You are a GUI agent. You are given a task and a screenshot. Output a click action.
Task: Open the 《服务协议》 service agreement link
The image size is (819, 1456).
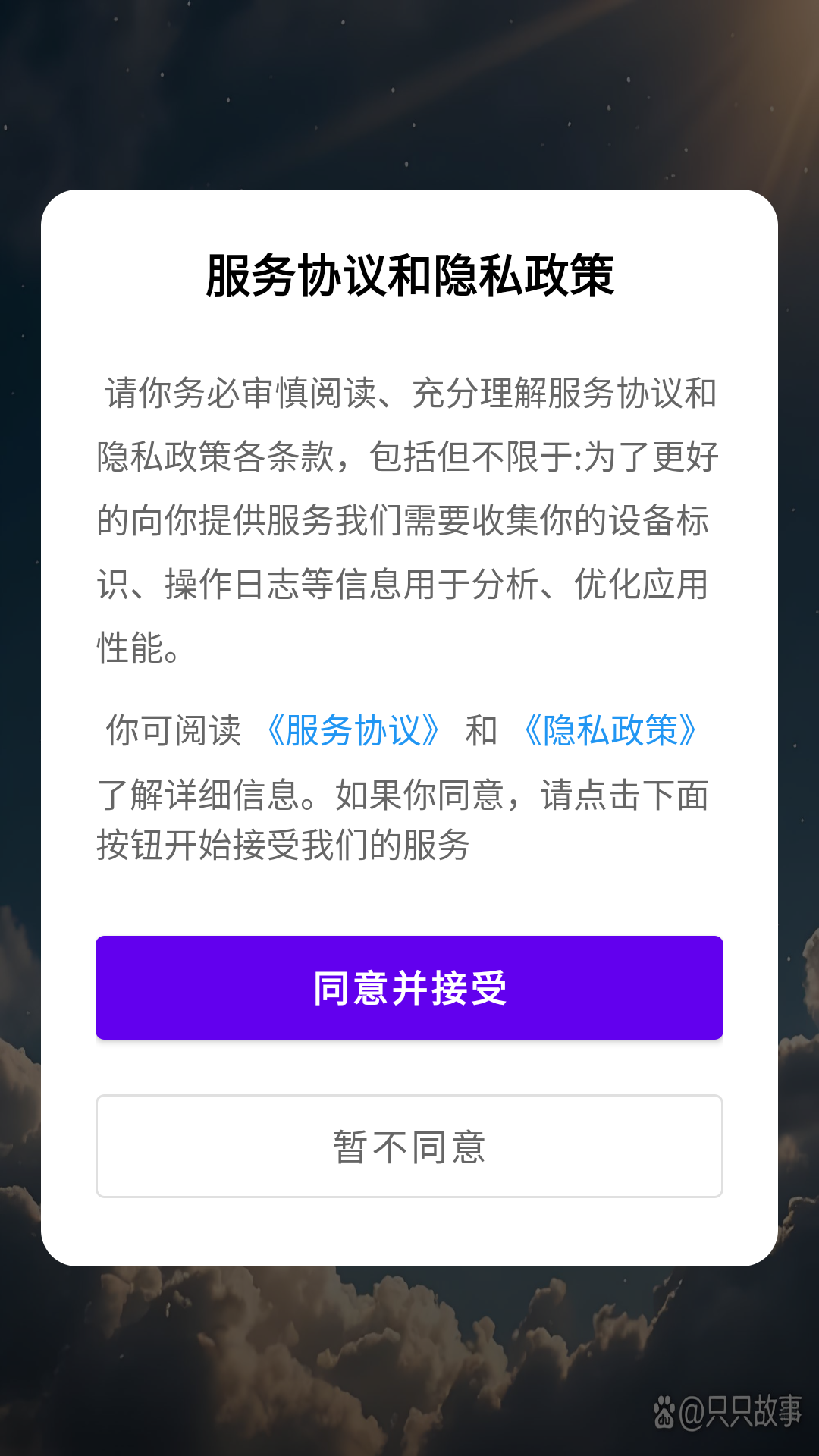click(353, 732)
